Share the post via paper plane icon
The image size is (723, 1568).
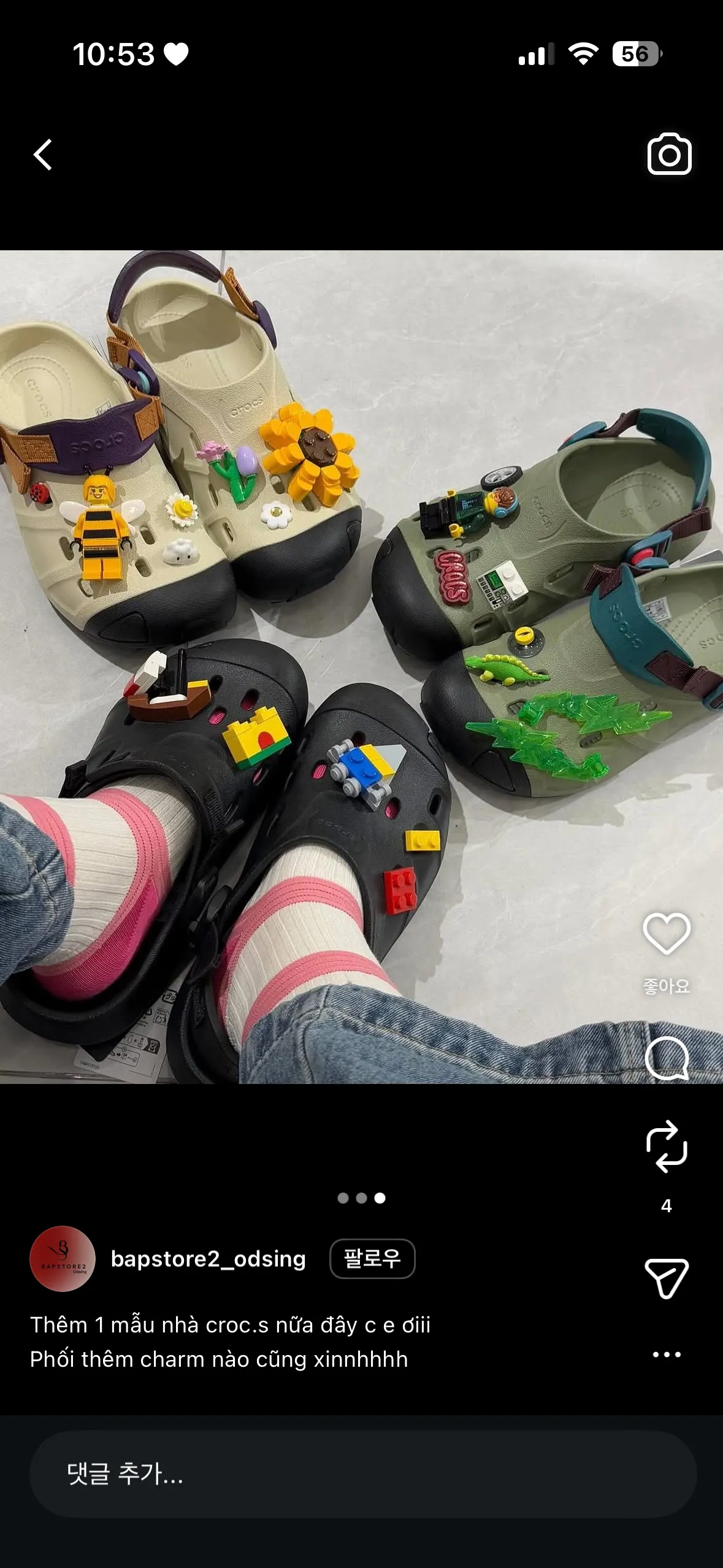click(667, 1278)
